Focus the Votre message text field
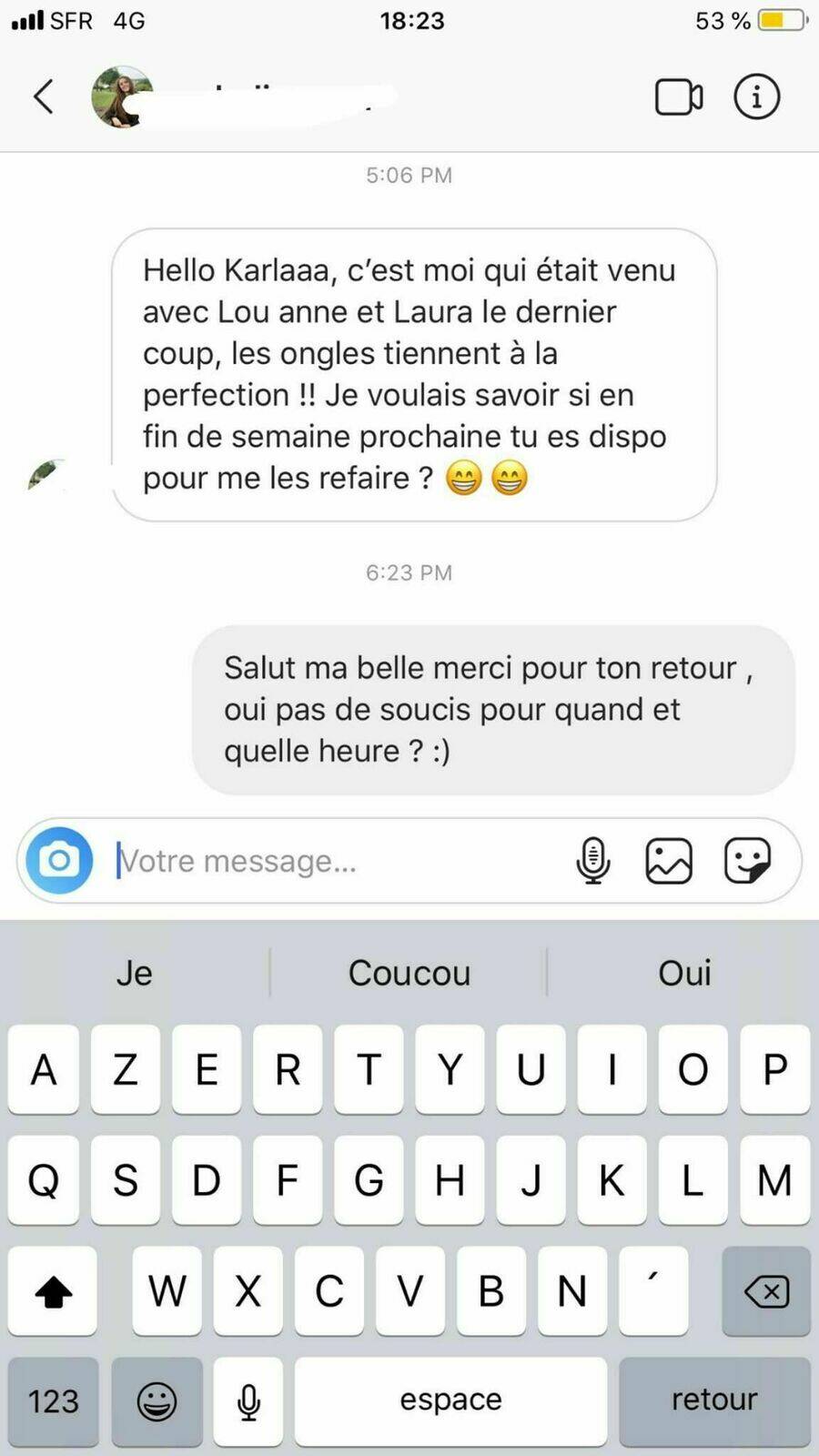The height and width of the screenshot is (1456, 819). point(337,861)
